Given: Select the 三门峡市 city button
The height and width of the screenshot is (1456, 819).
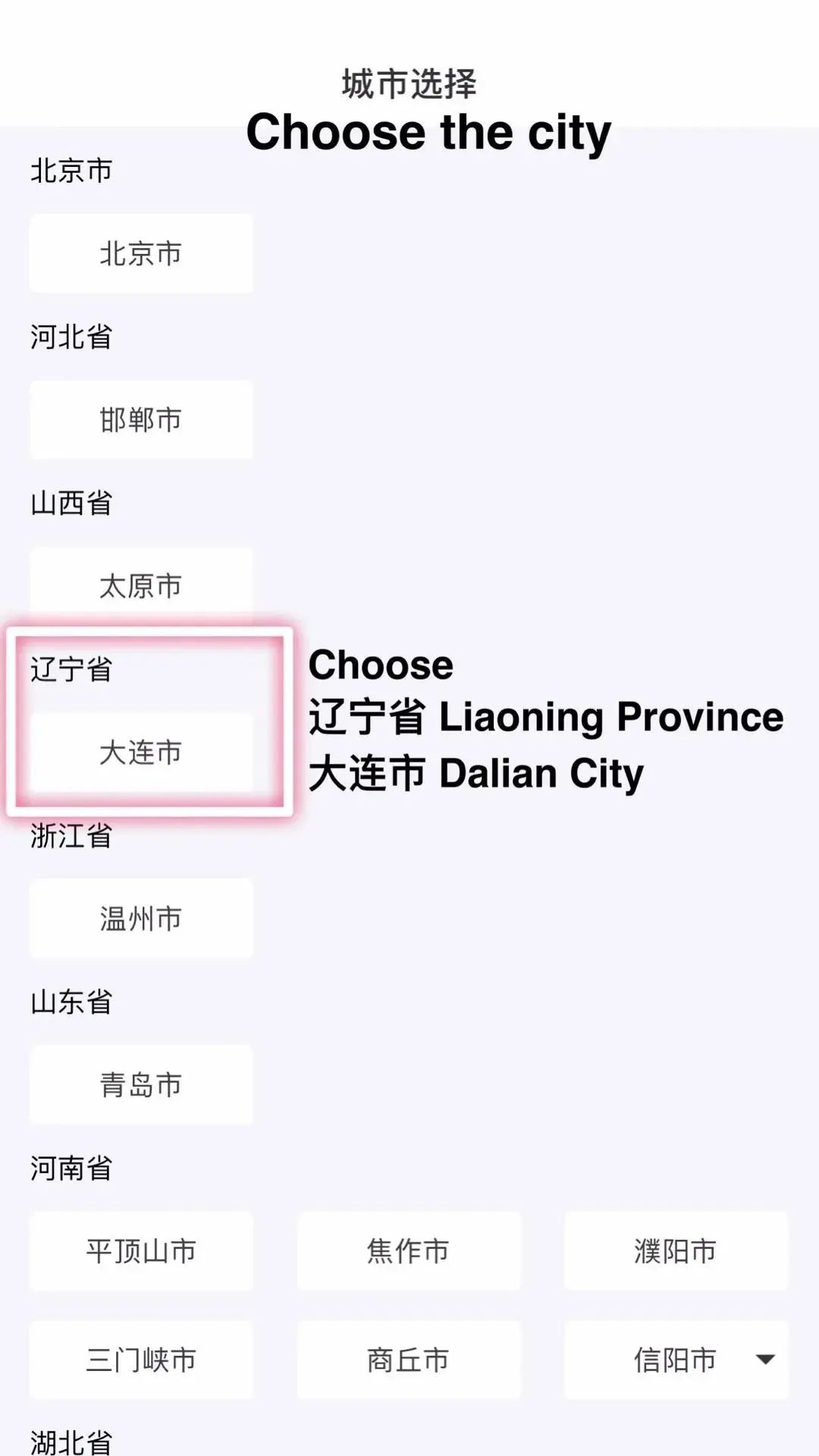Looking at the screenshot, I should [141, 1360].
